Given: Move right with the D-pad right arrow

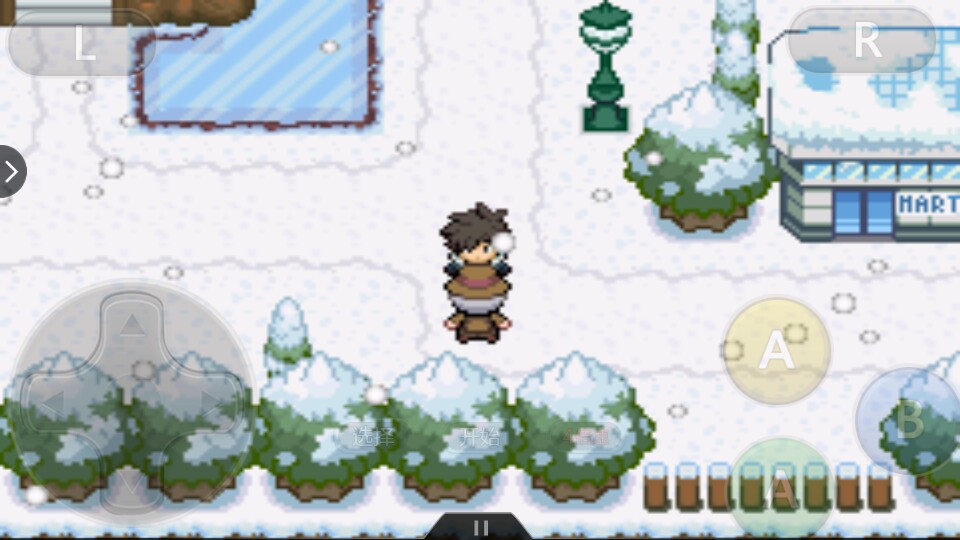Looking at the screenshot, I should (x=212, y=405).
